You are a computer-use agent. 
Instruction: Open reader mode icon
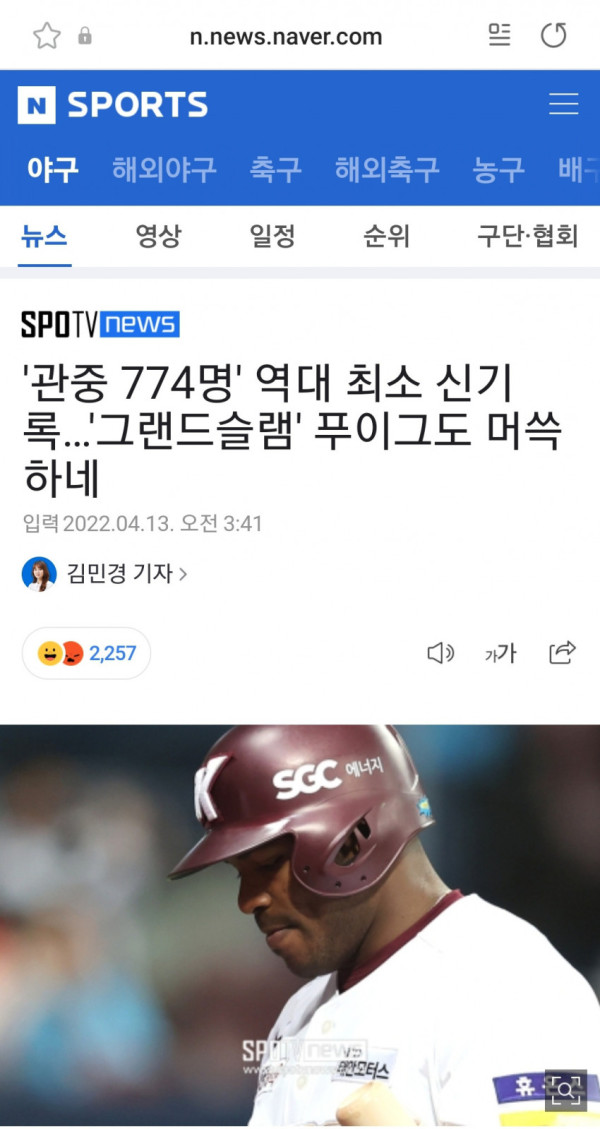click(499, 36)
